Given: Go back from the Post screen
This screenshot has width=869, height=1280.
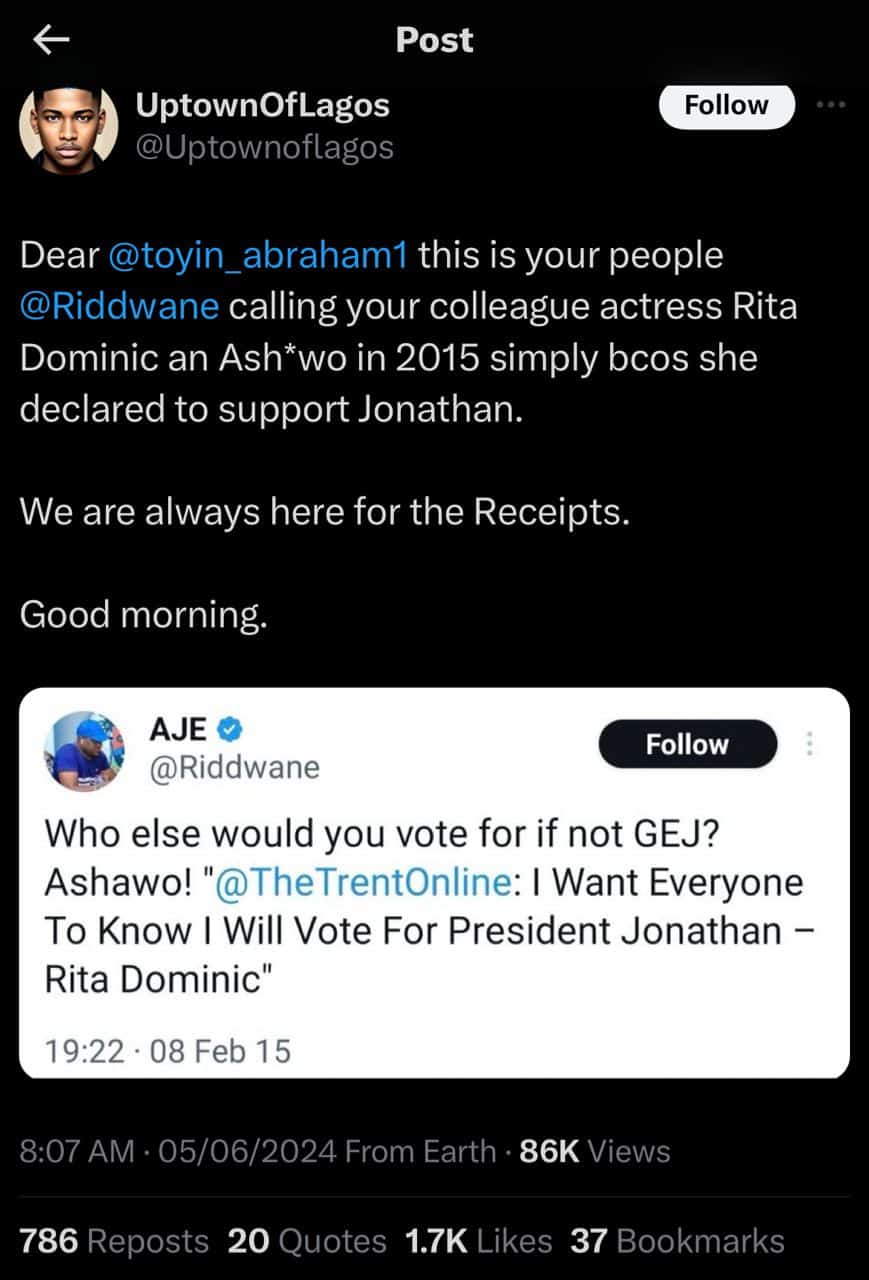Looking at the screenshot, I should (51, 39).
